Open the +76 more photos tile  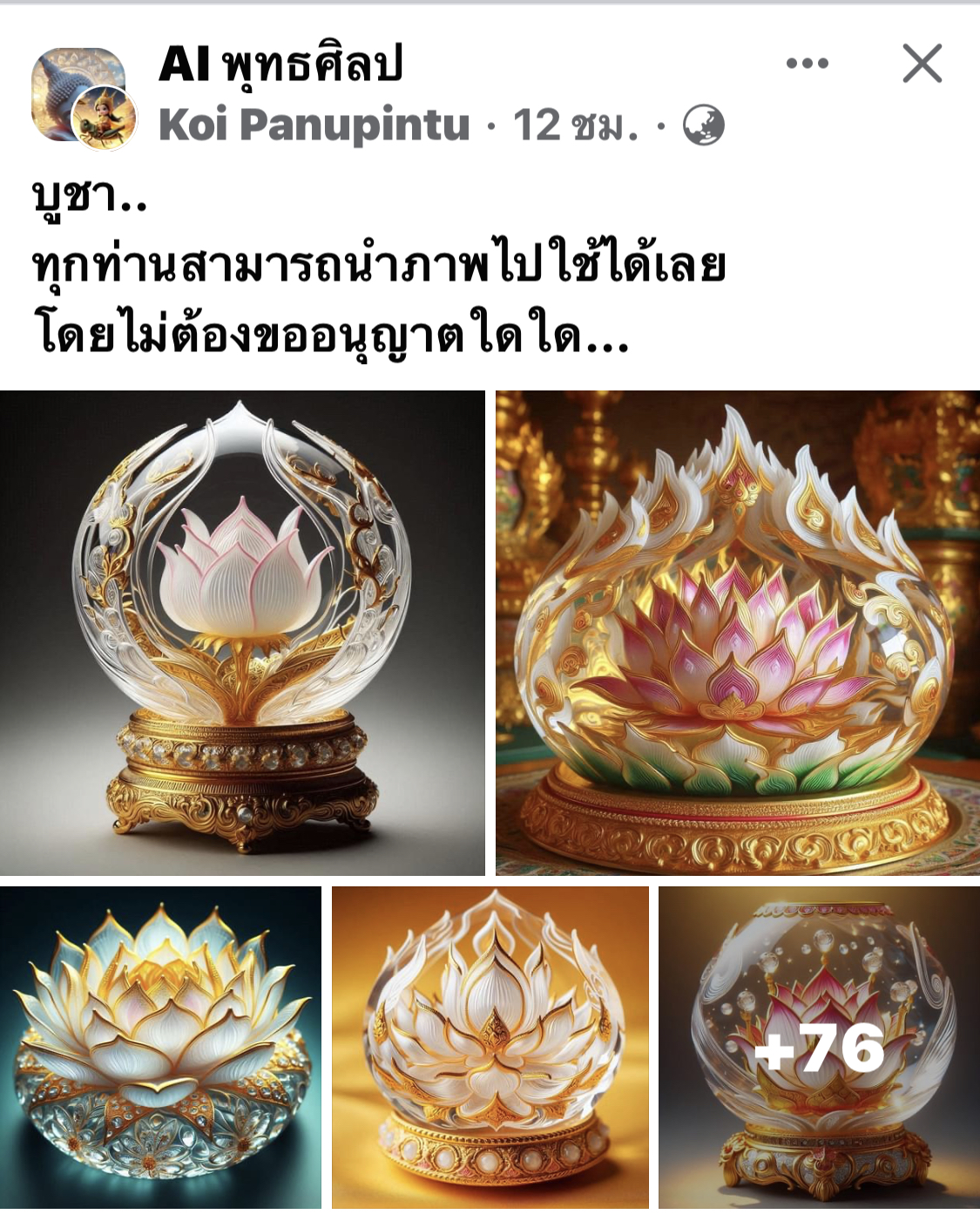(819, 1048)
